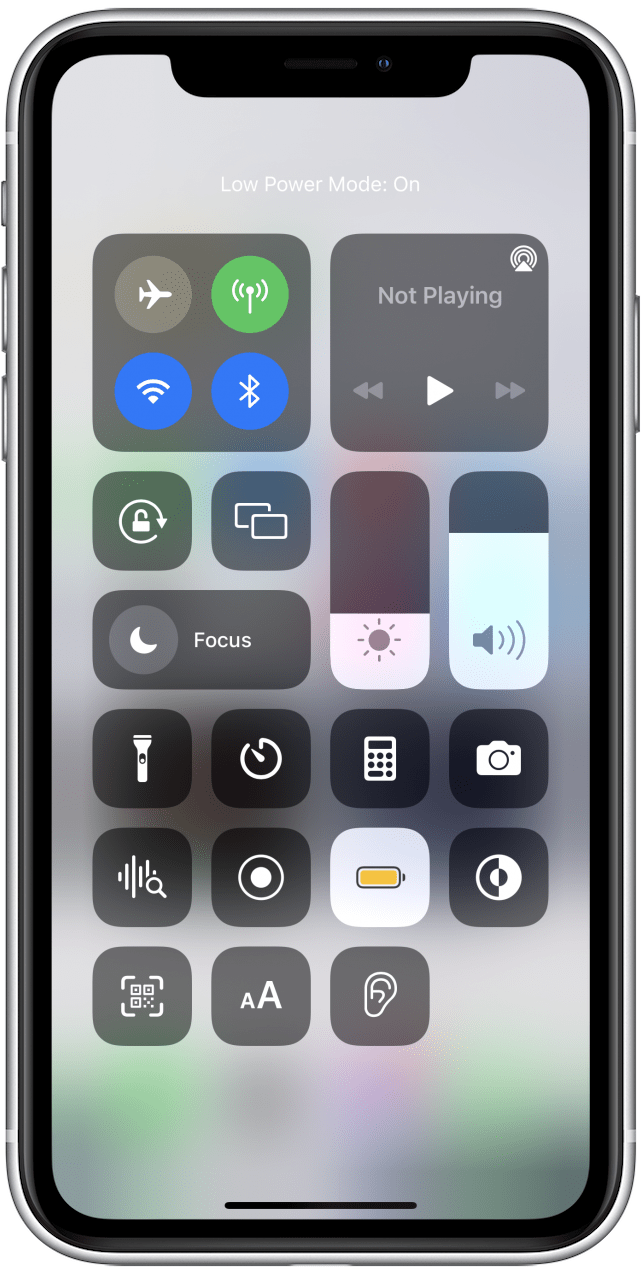The width and height of the screenshot is (642, 1274).
Task: Skip to next track
Action: (510, 391)
